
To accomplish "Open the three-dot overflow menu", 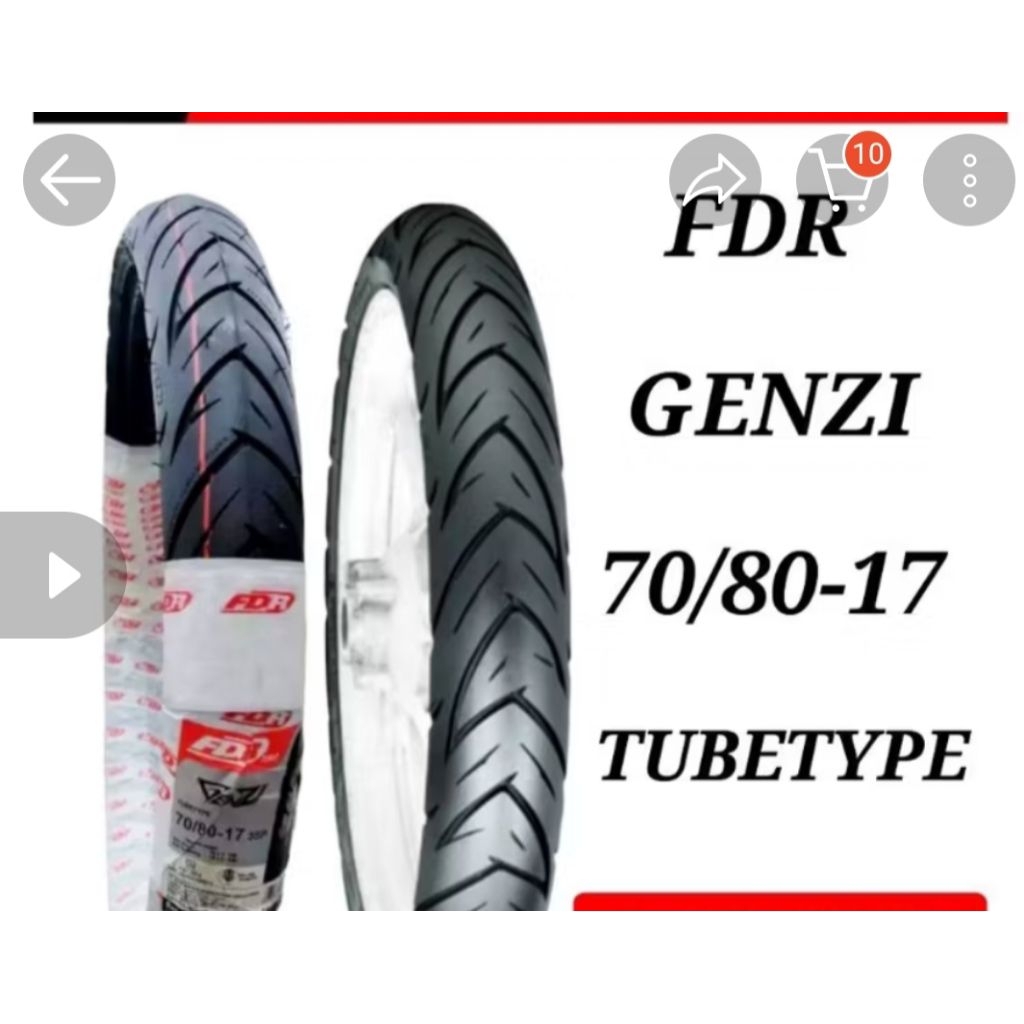I will coord(968,180).
